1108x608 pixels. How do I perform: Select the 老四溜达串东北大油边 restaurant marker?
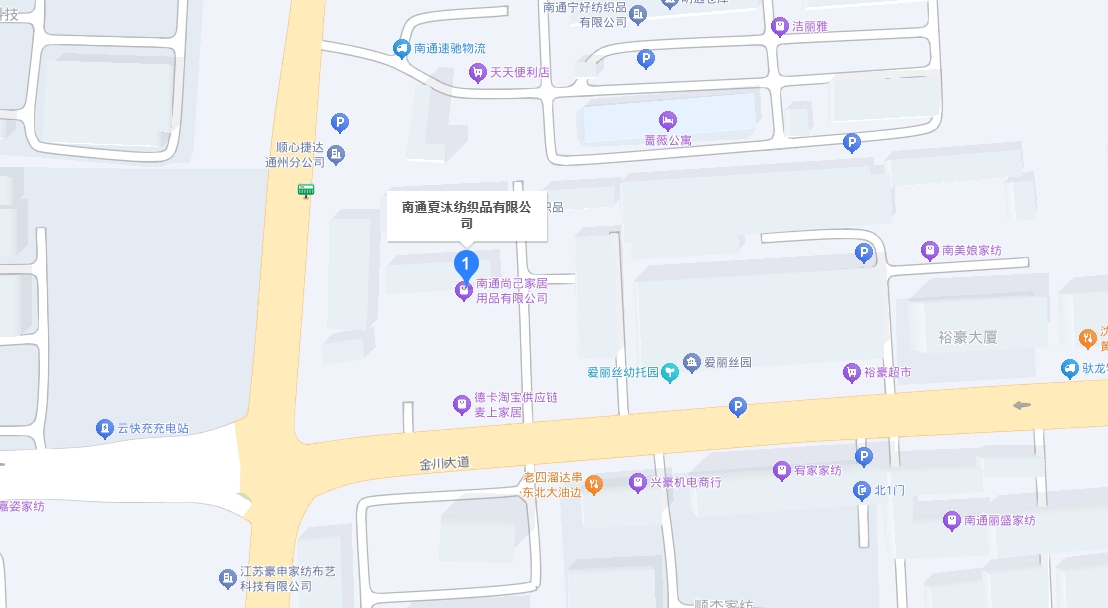594,484
